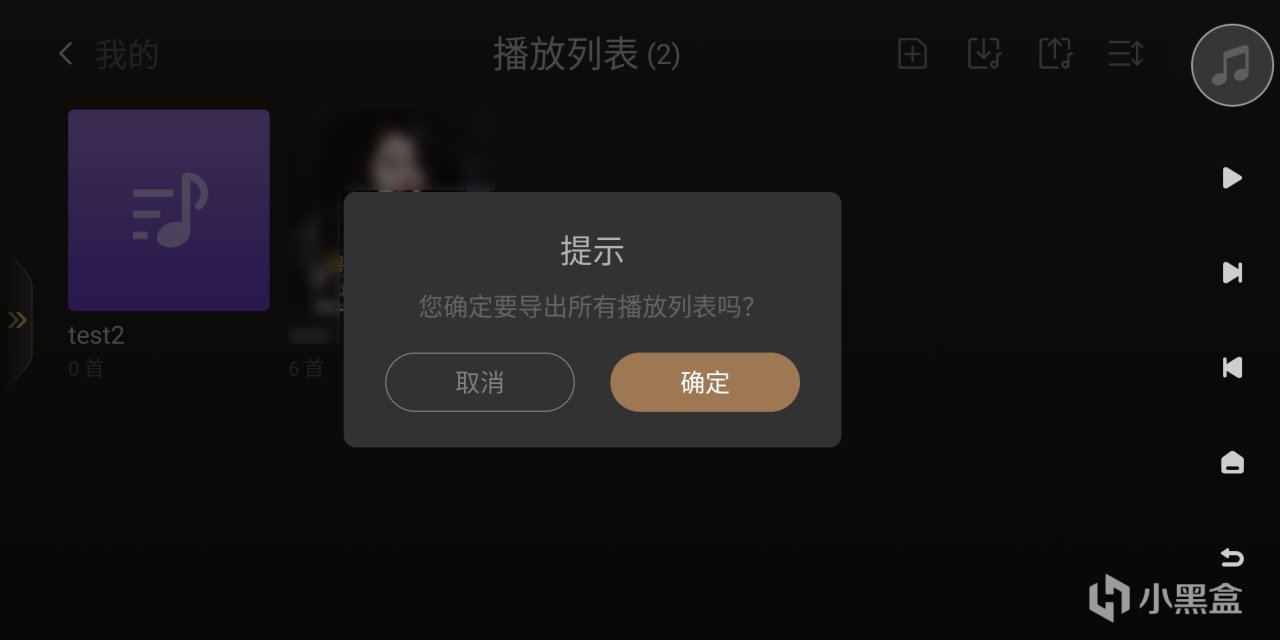Screen dimensions: 1280x640
Task: Confirm exporting all playlists with 确定
Action: coord(705,382)
